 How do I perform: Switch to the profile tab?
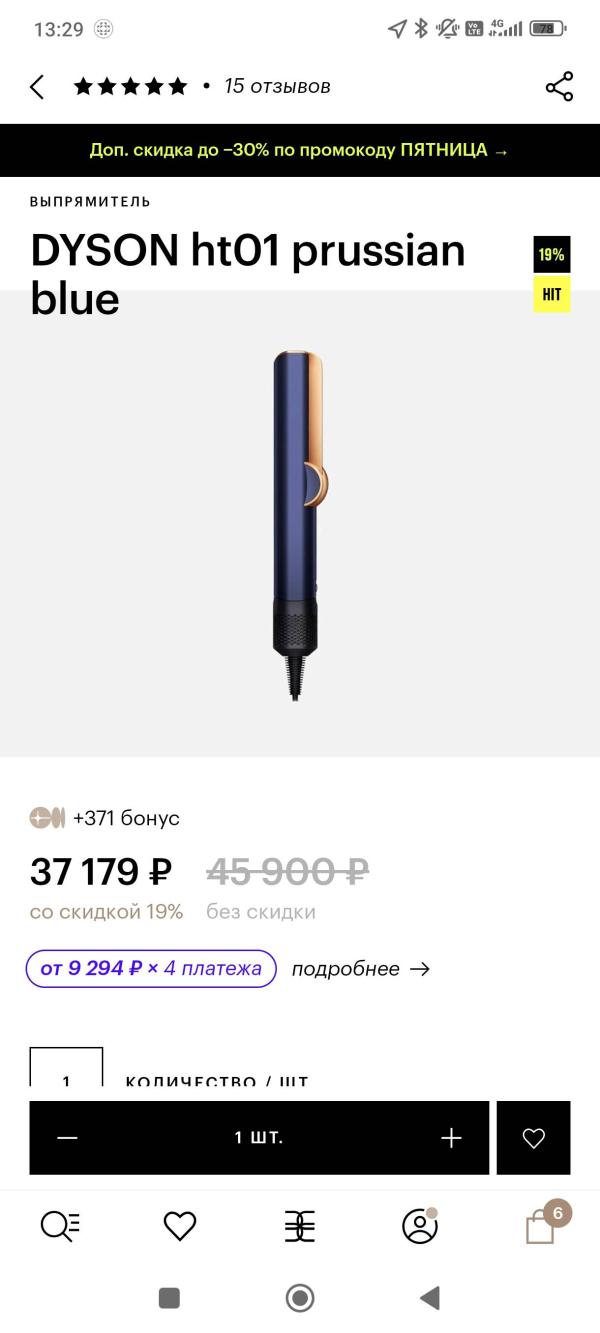[420, 1226]
